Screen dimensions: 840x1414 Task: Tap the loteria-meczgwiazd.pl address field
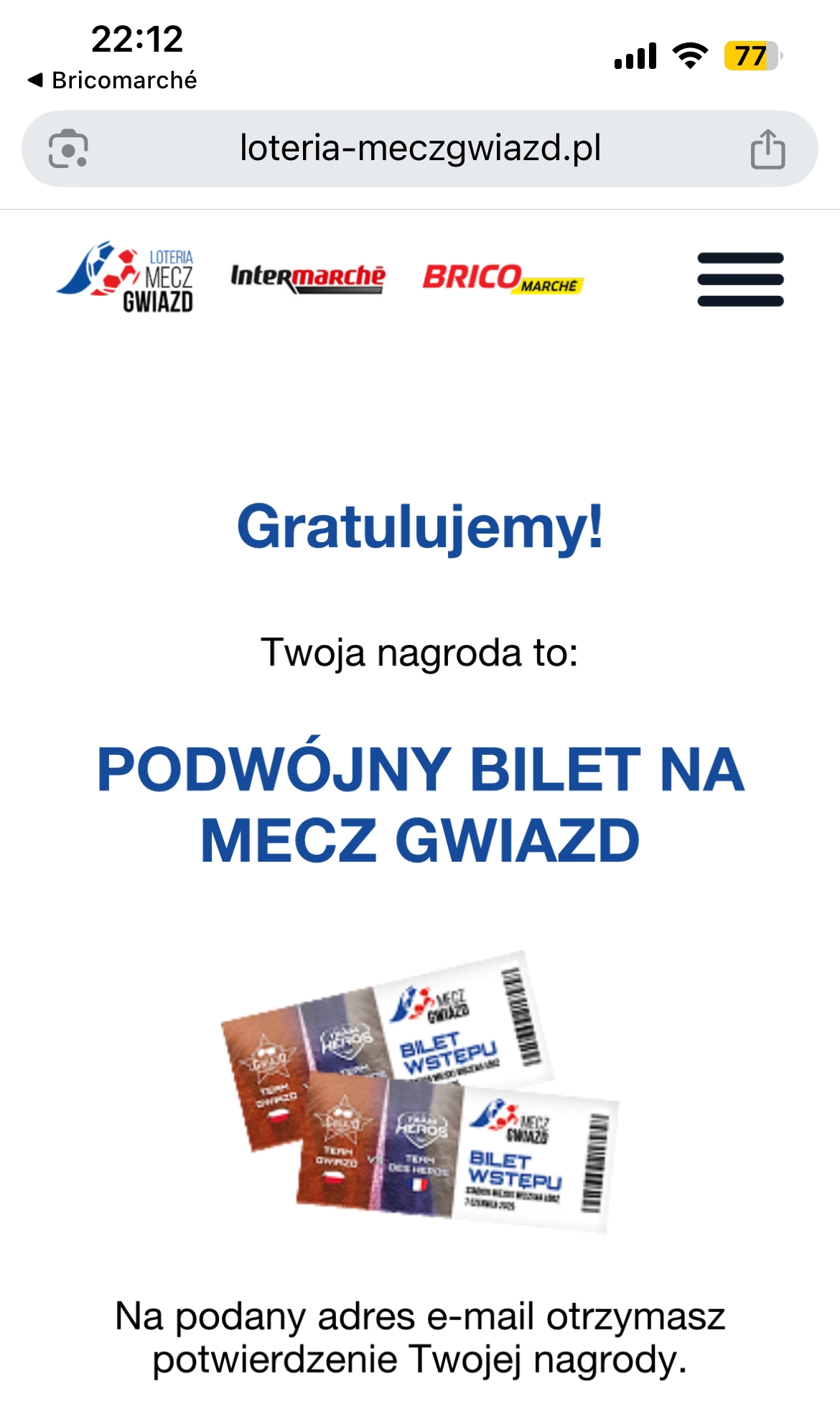420,149
